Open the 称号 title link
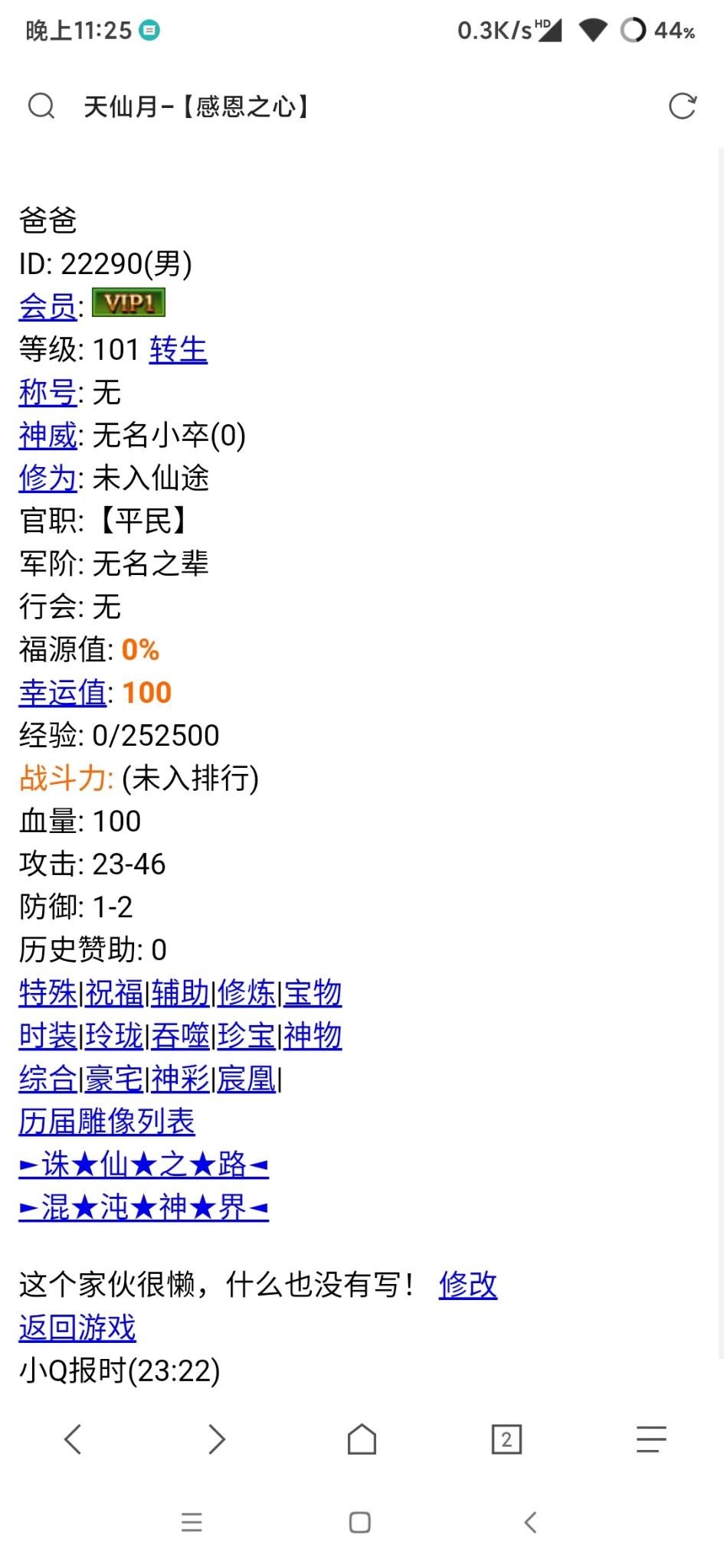 [48, 393]
